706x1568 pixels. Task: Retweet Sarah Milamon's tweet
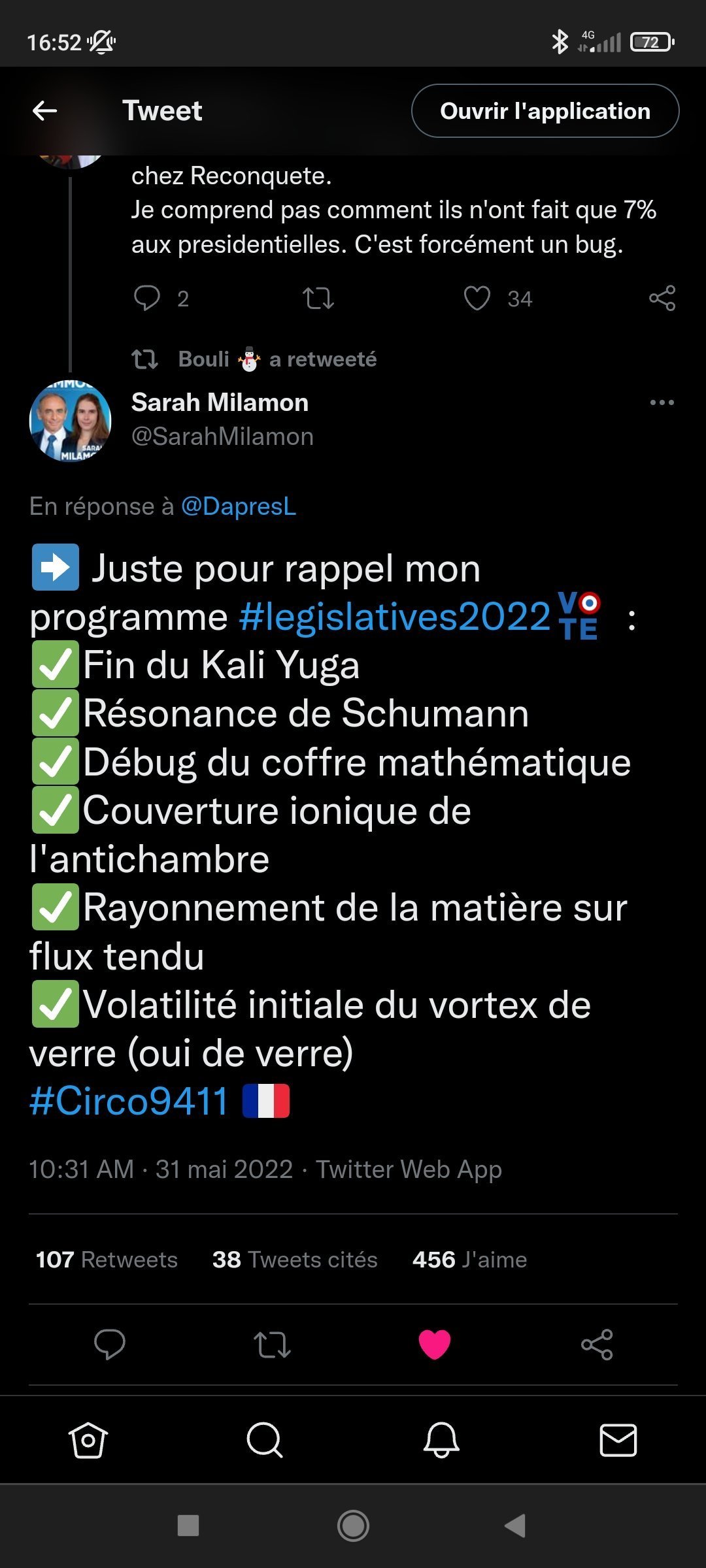pyautogui.click(x=272, y=1345)
